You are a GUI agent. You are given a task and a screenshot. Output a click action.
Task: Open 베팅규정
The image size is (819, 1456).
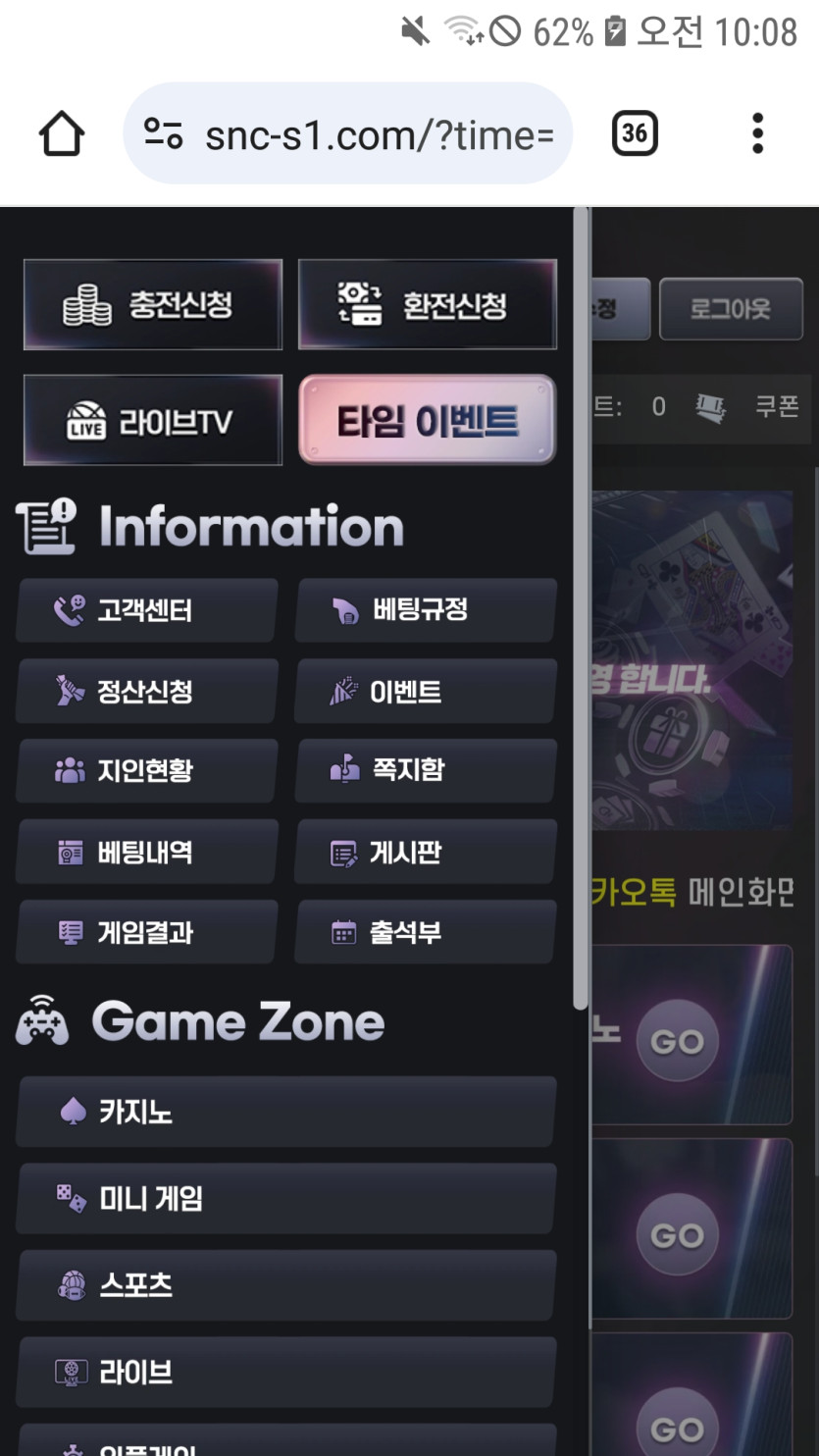point(425,610)
